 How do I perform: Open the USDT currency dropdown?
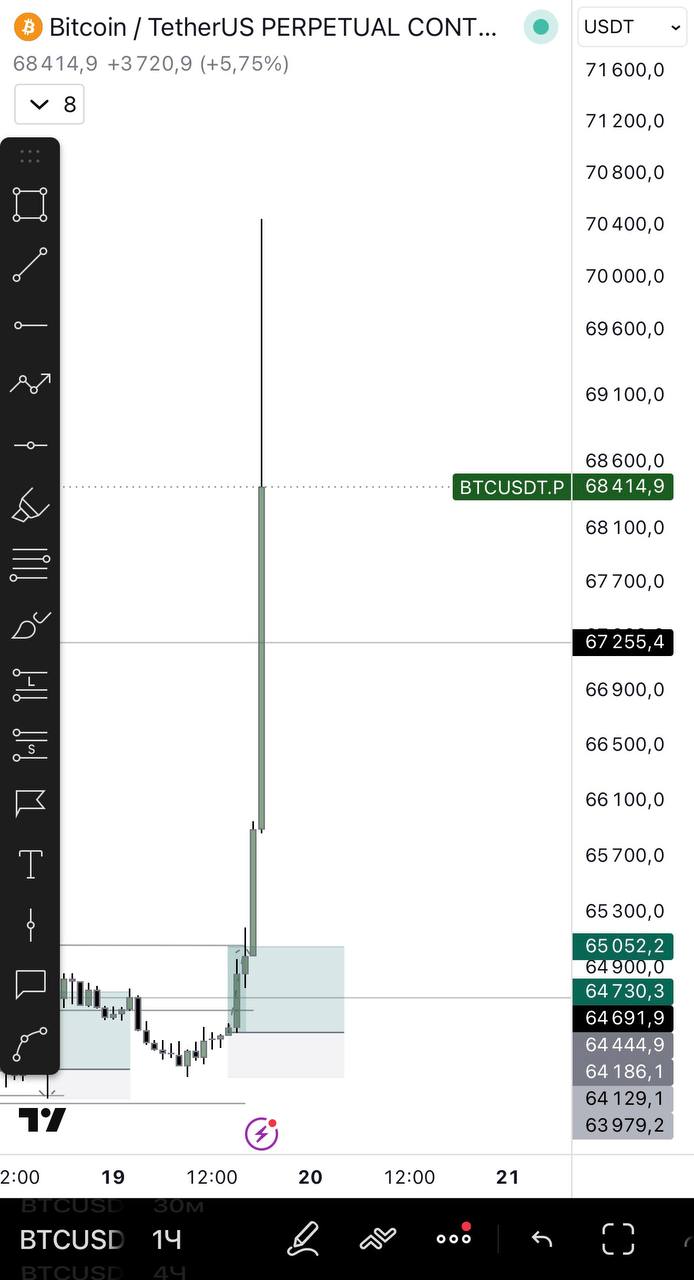(x=632, y=27)
